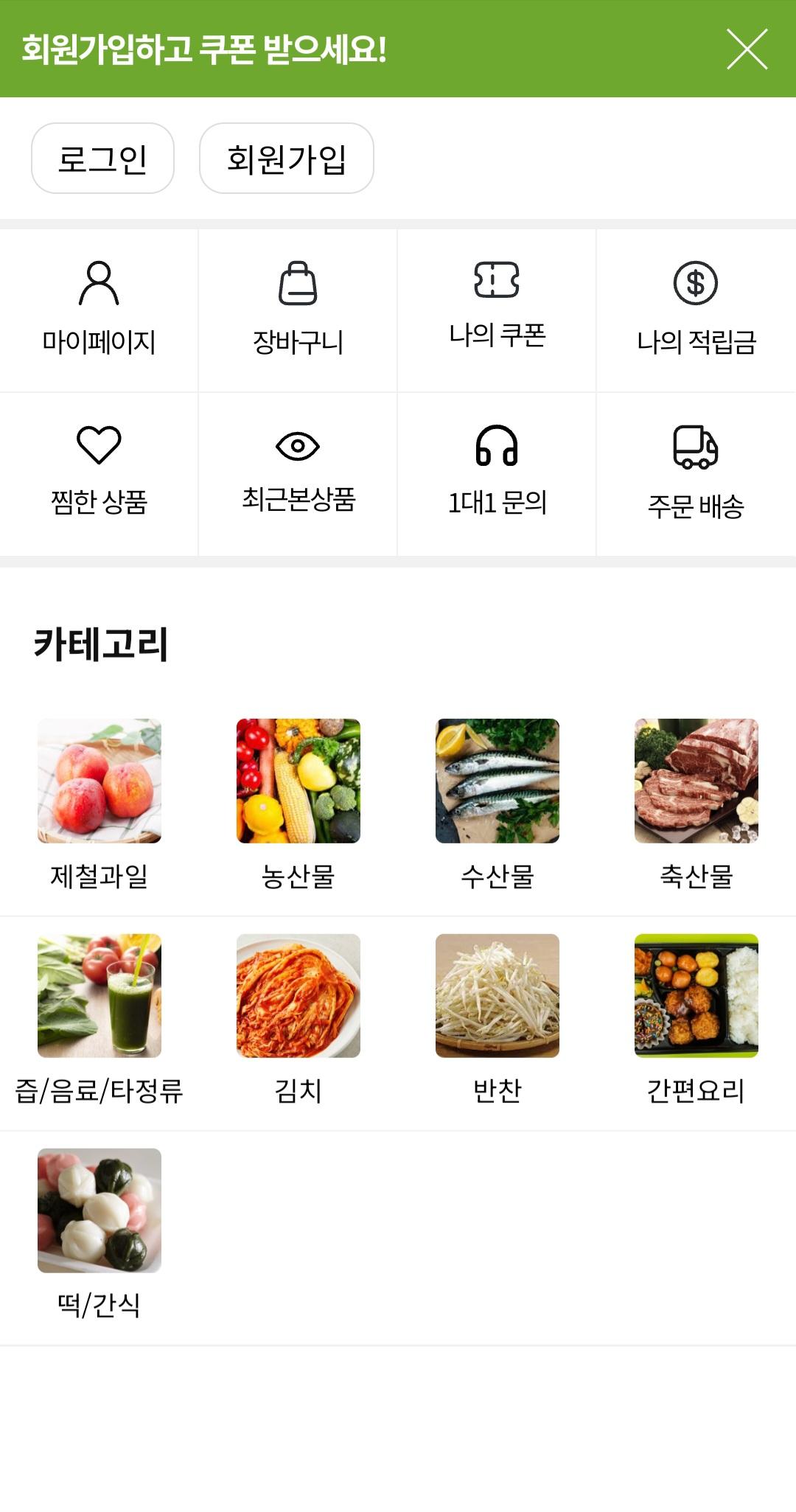The width and height of the screenshot is (796, 1512).
Task: Select the 제철과일 category
Action: coord(99,805)
